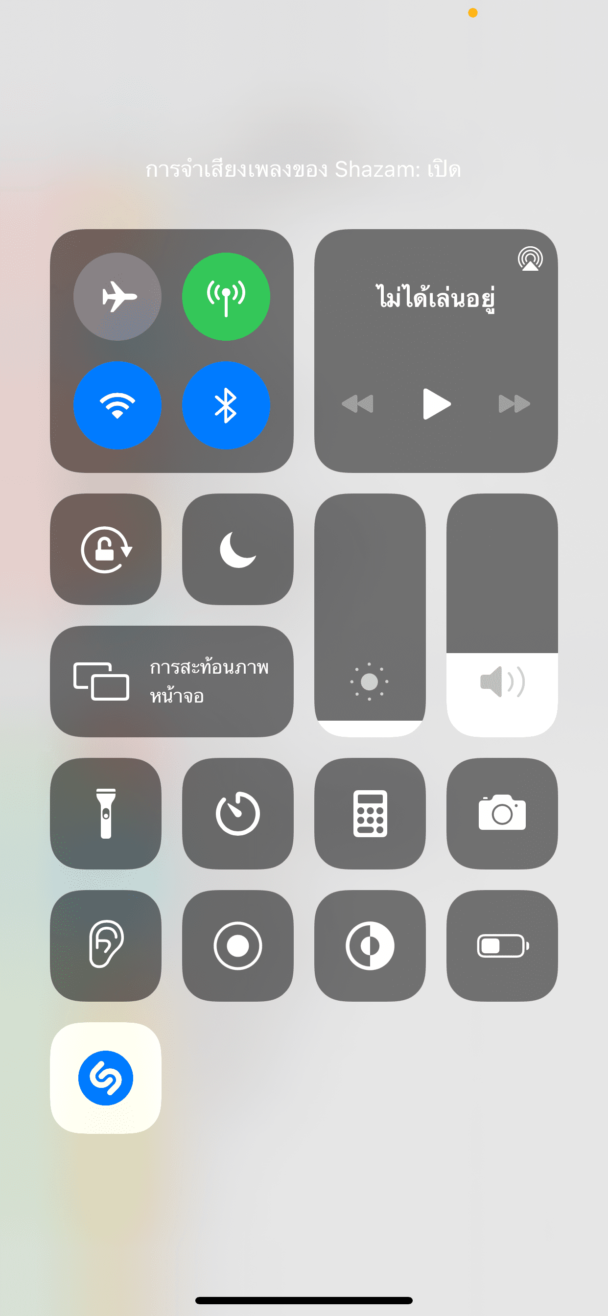The width and height of the screenshot is (608, 1316).
Task: Open the timer
Action: pyautogui.click(x=238, y=813)
